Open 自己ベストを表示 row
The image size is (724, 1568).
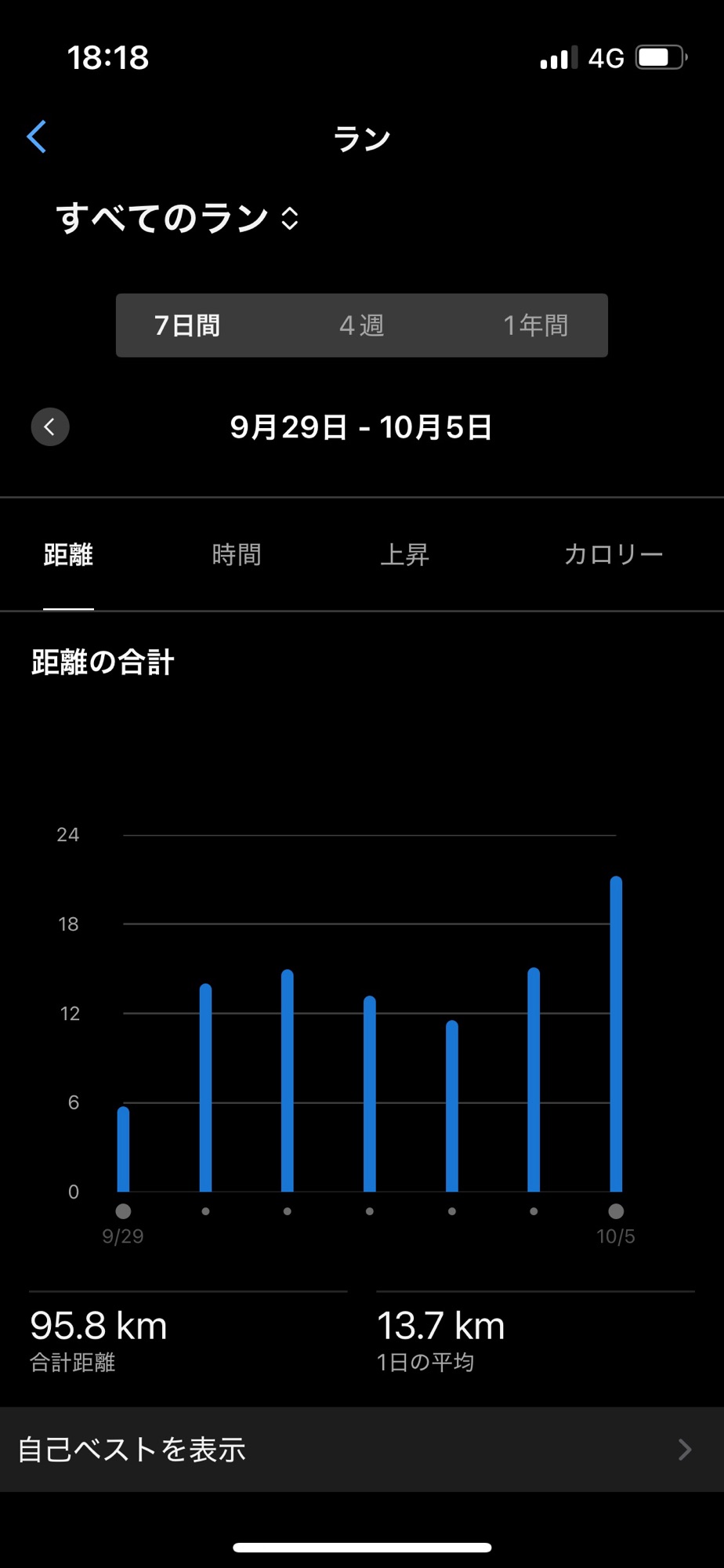click(x=362, y=1450)
